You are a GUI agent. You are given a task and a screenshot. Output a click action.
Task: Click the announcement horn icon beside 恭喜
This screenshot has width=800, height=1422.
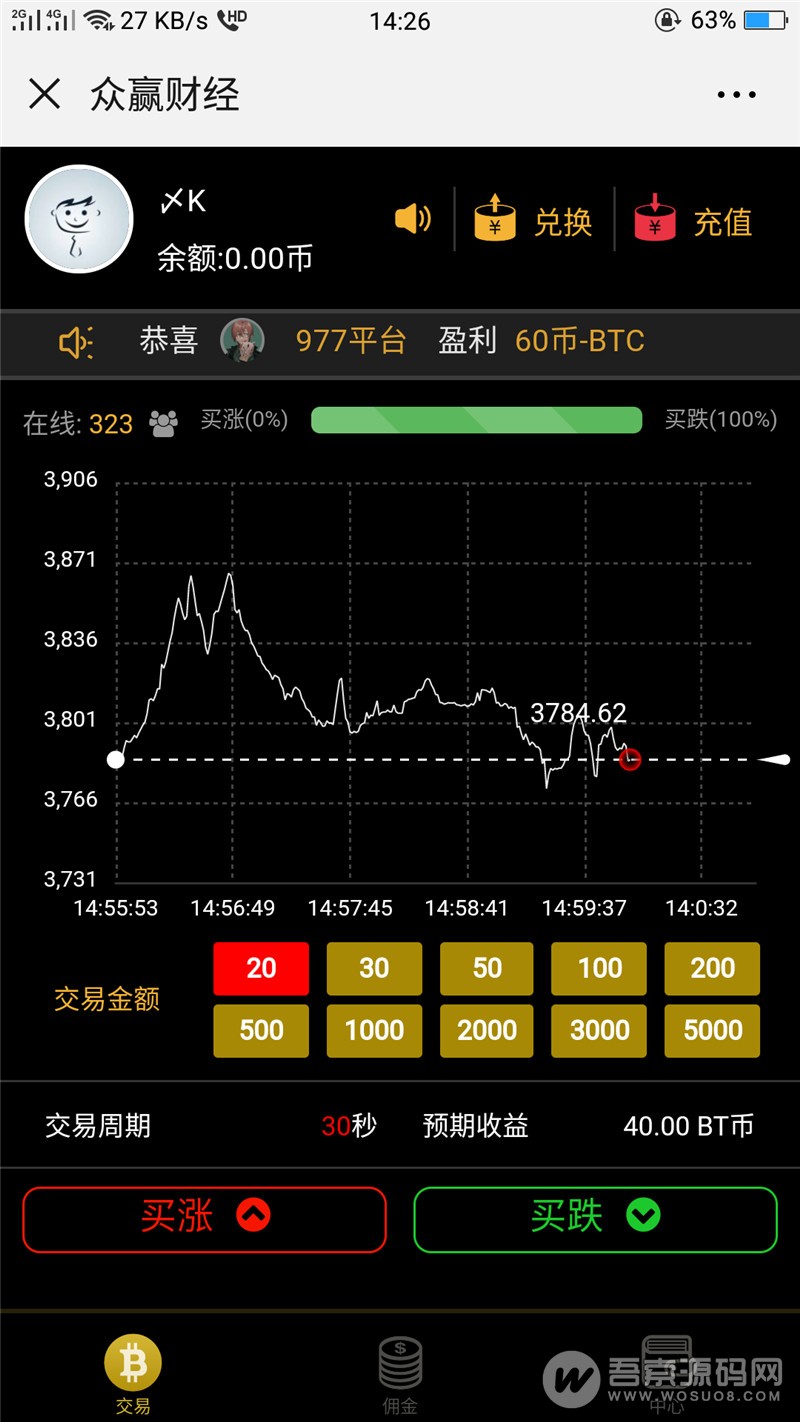click(x=75, y=341)
